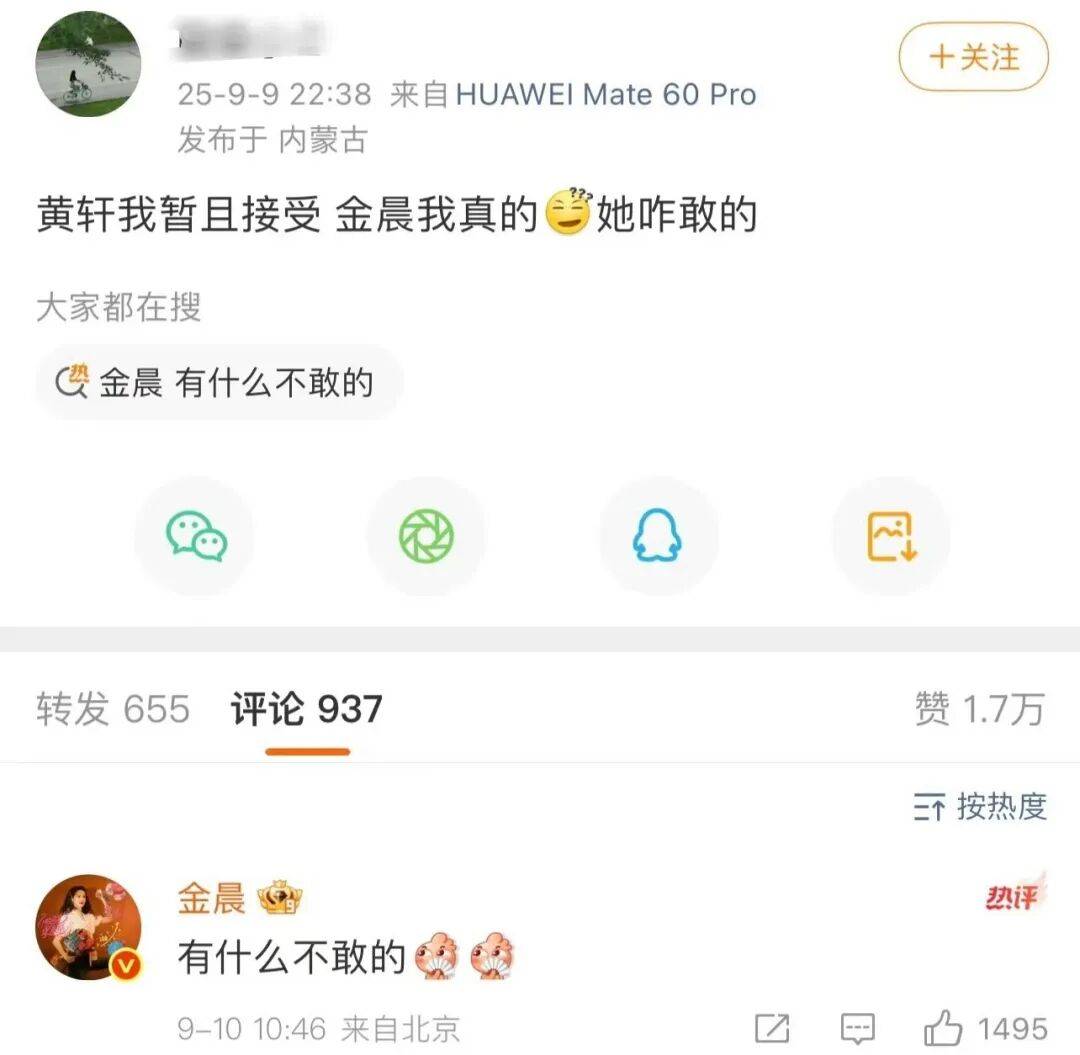Viewport: 1080px width, 1055px height.
Task: Follow this poster with the 关注 button
Action: coord(973,57)
